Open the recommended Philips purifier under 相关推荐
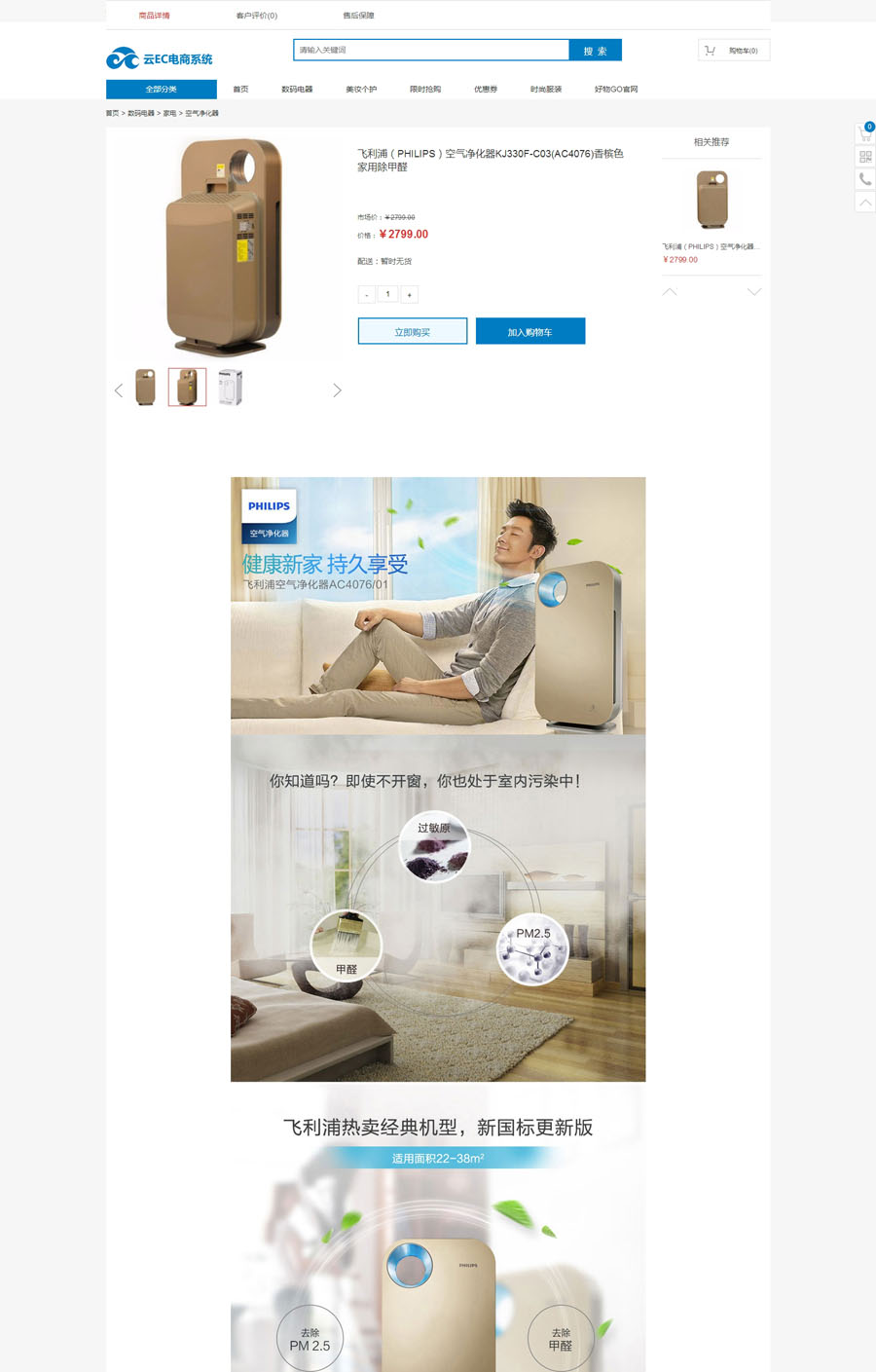Viewport: 876px width, 1372px height. (712, 201)
